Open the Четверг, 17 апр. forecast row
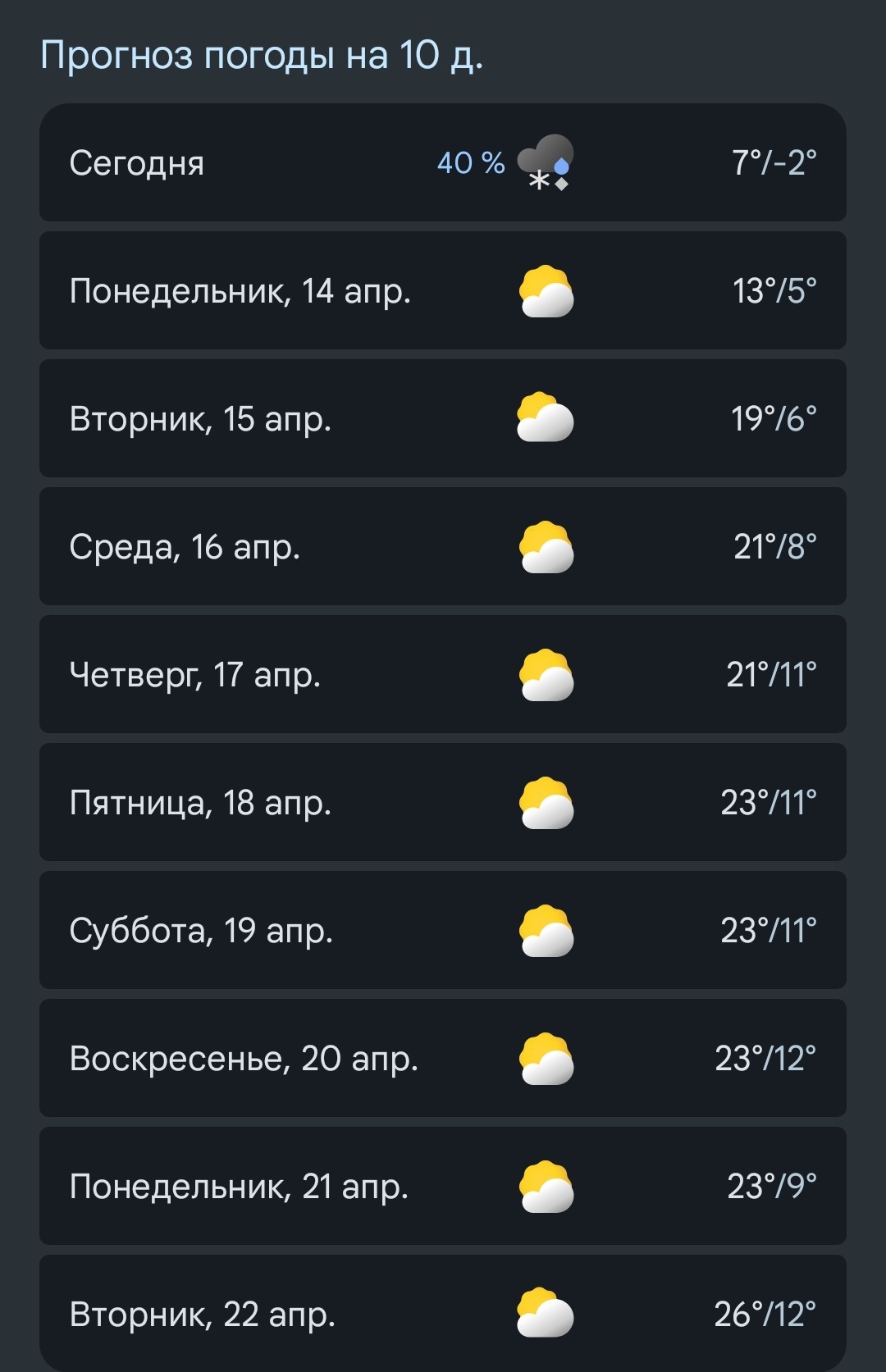The width and height of the screenshot is (886, 1372). [x=443, y=674]
